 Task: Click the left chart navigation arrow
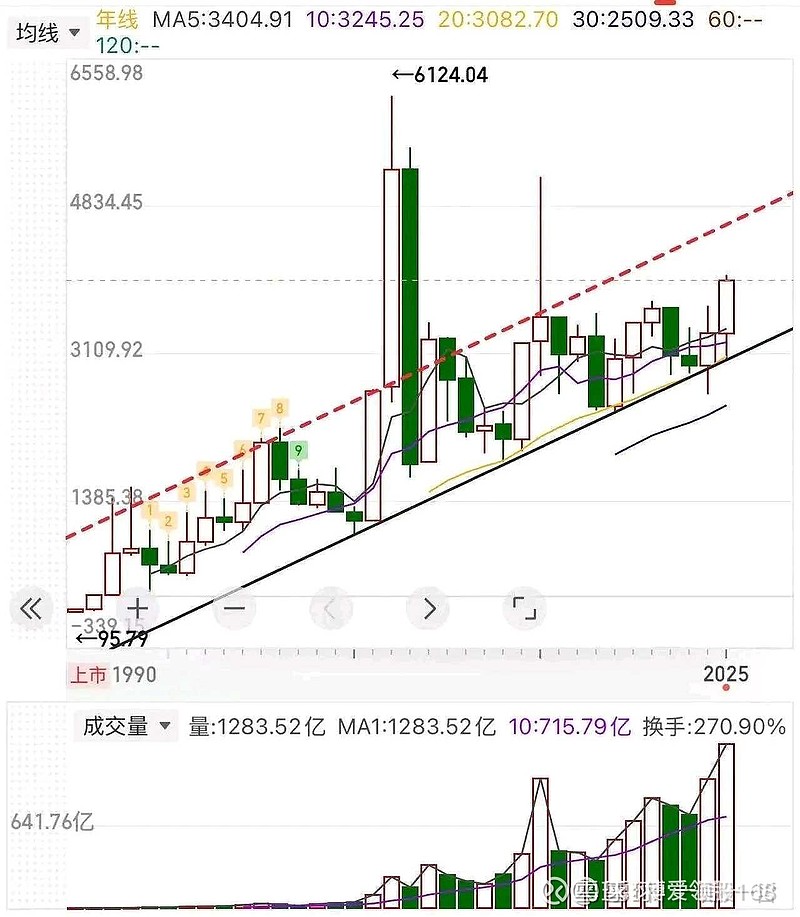pyautogui.click(x=330, y=607)
